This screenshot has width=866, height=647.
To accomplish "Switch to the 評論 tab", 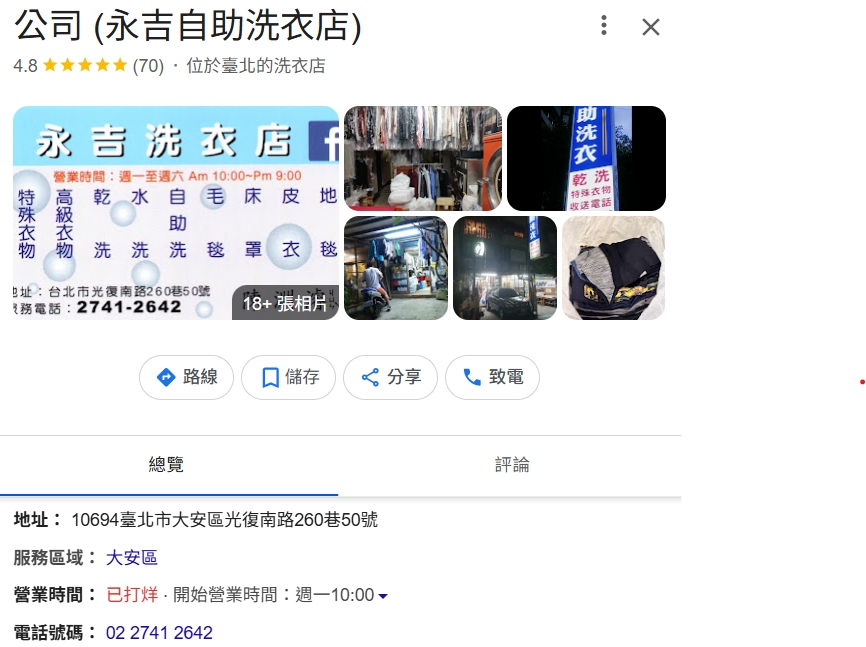I will tap(511, 465).
